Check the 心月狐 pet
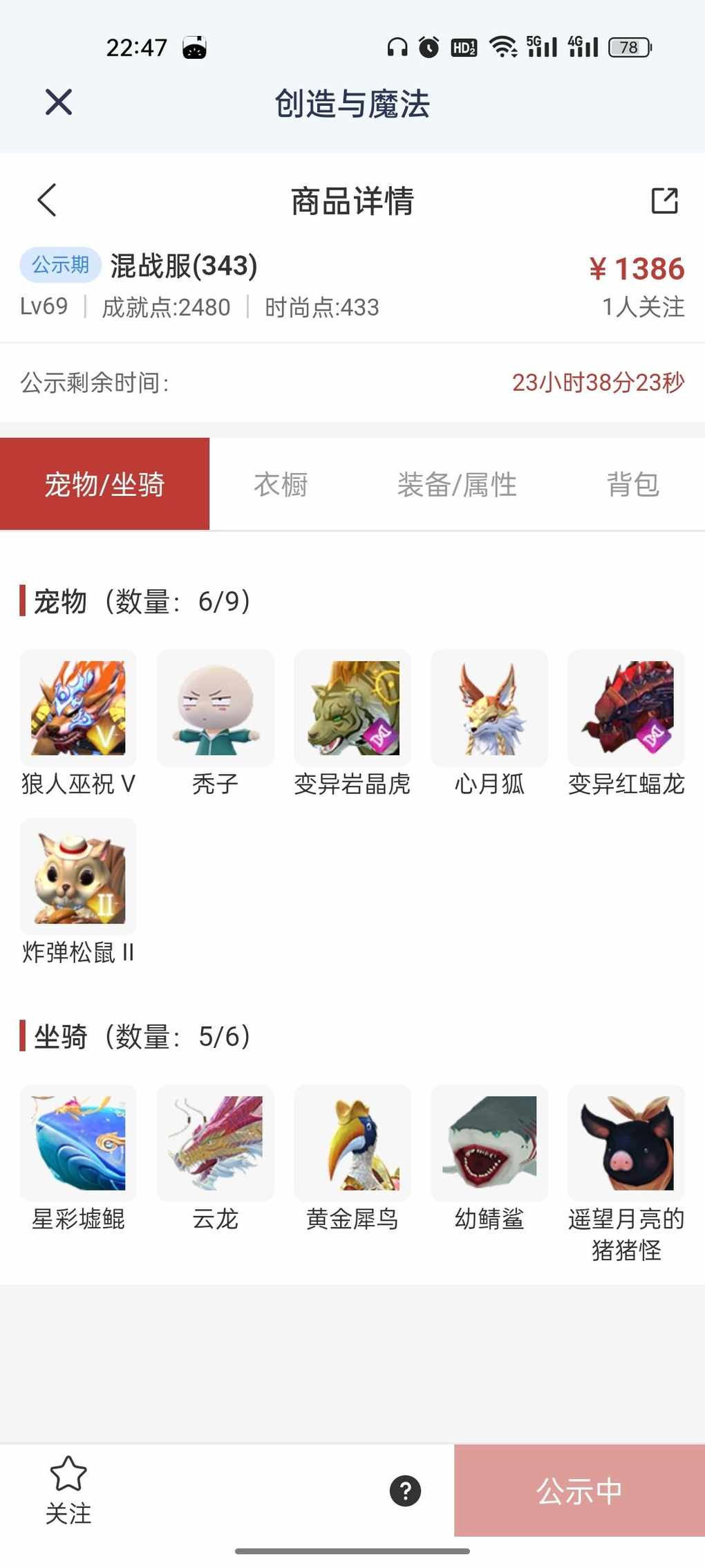Image resolution: width=705 pixels, height=1568 pixels. (x=489, y=708)
